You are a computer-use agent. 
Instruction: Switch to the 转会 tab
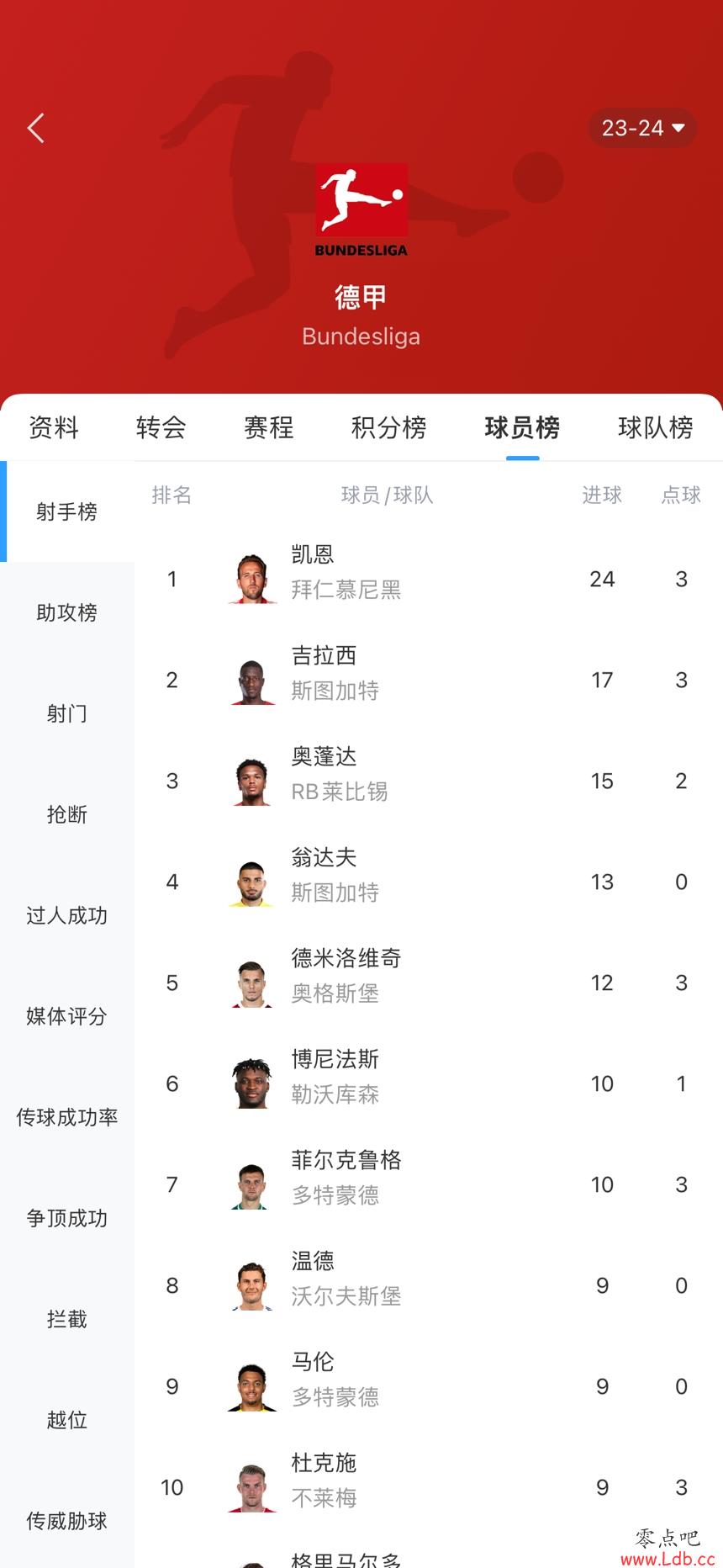[x=161, y=427]
